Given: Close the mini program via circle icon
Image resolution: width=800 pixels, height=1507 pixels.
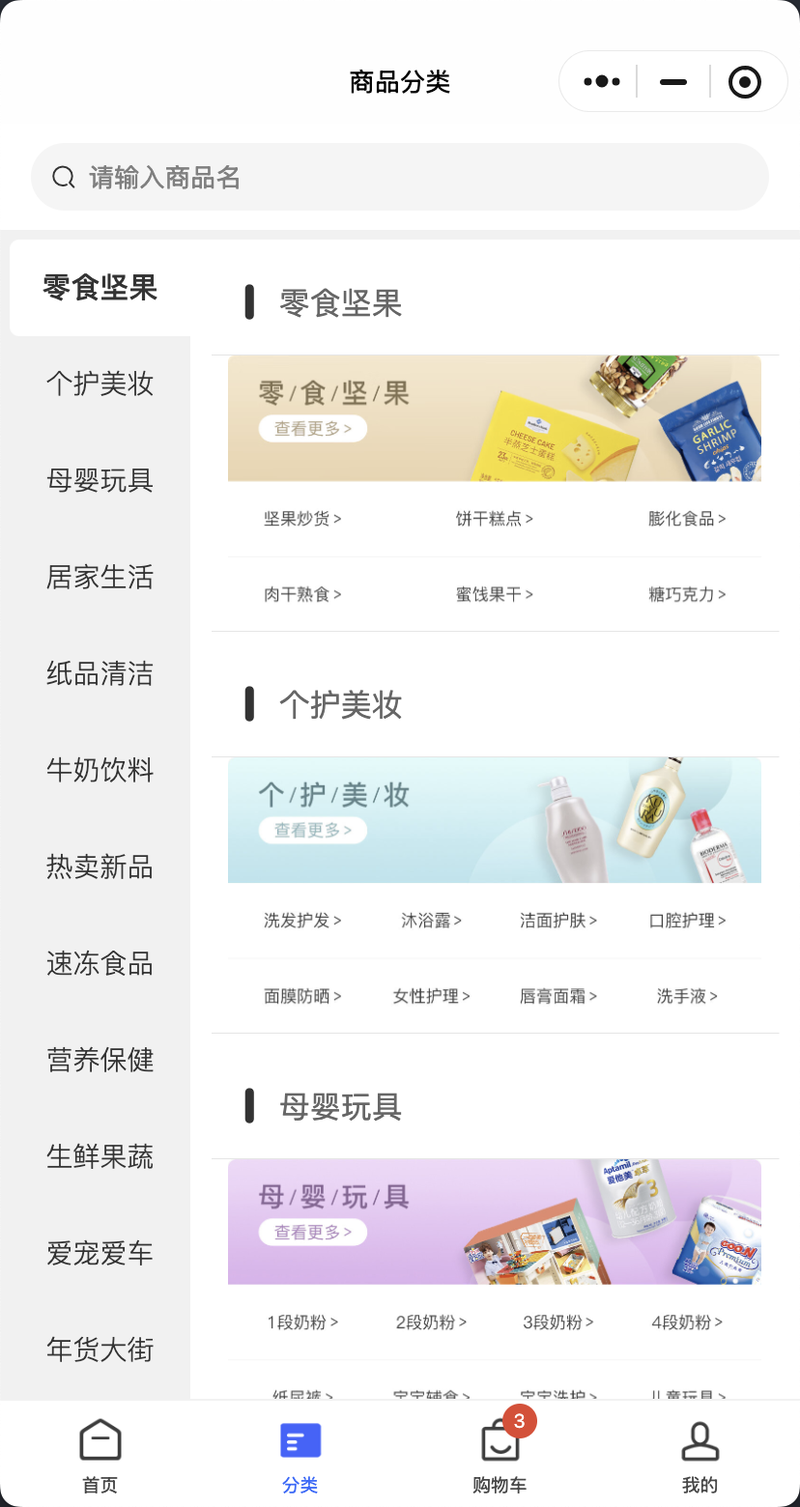Looking at the screenshot, I should (x=744, y=82).
